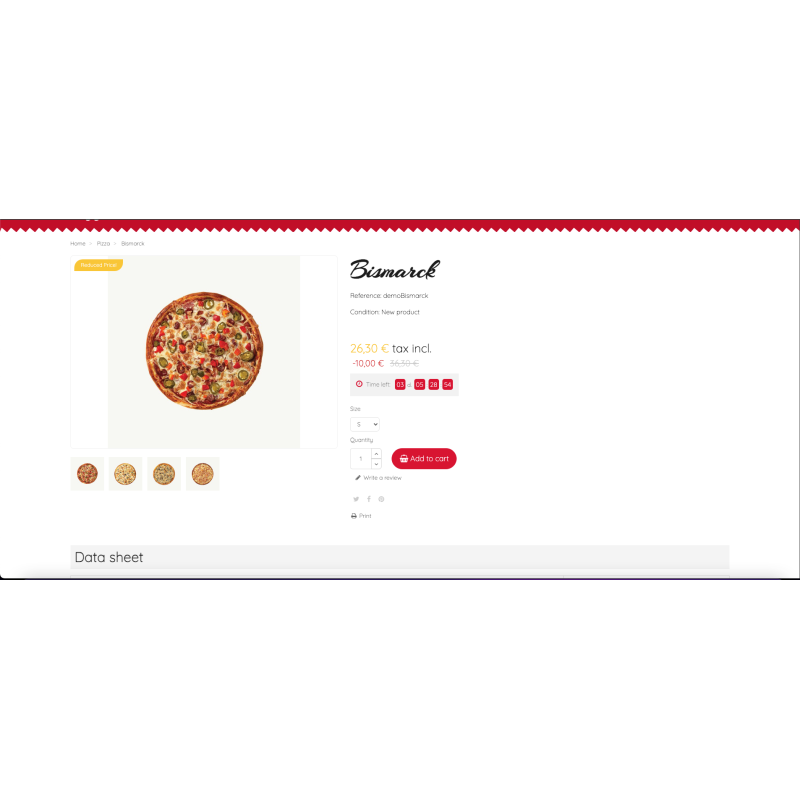Open the Size dropdown
The width and height of the screenshot is (800, 800).
pyautogui.click(x=365, y=424)
